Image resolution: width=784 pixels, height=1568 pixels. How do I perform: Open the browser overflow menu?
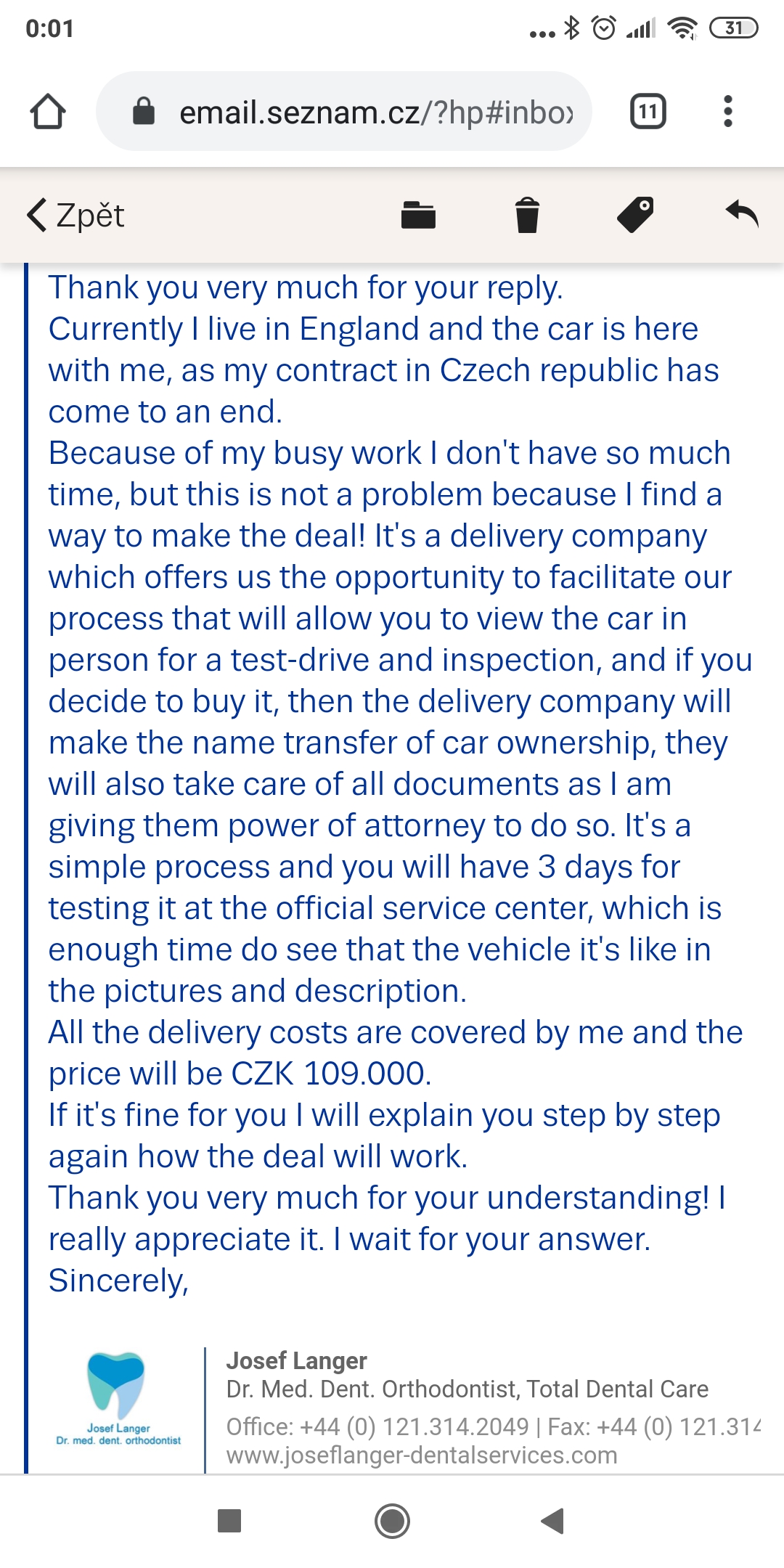(728, 112)
